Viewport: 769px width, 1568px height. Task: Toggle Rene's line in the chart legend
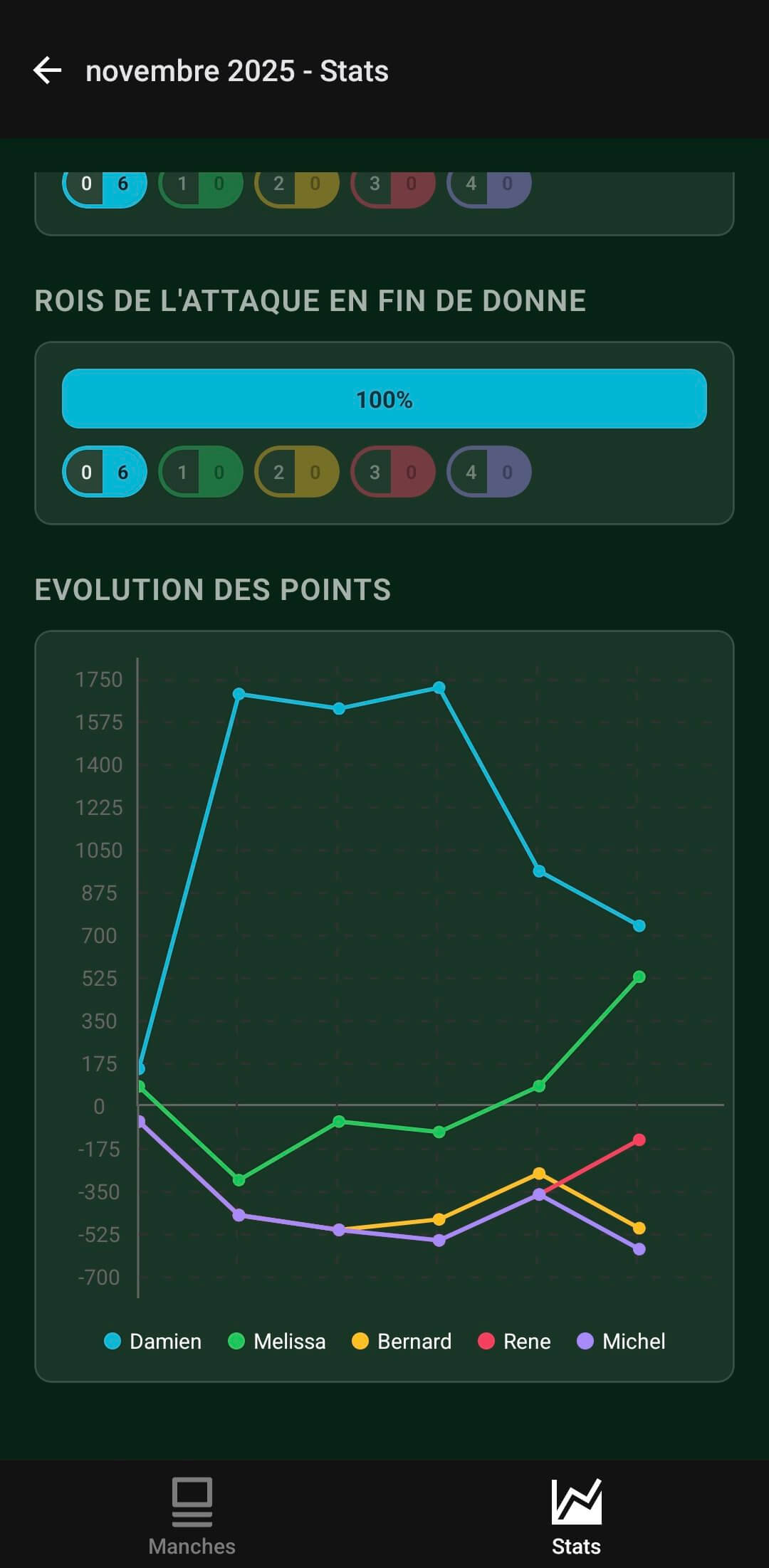(x=515, y=1341)
